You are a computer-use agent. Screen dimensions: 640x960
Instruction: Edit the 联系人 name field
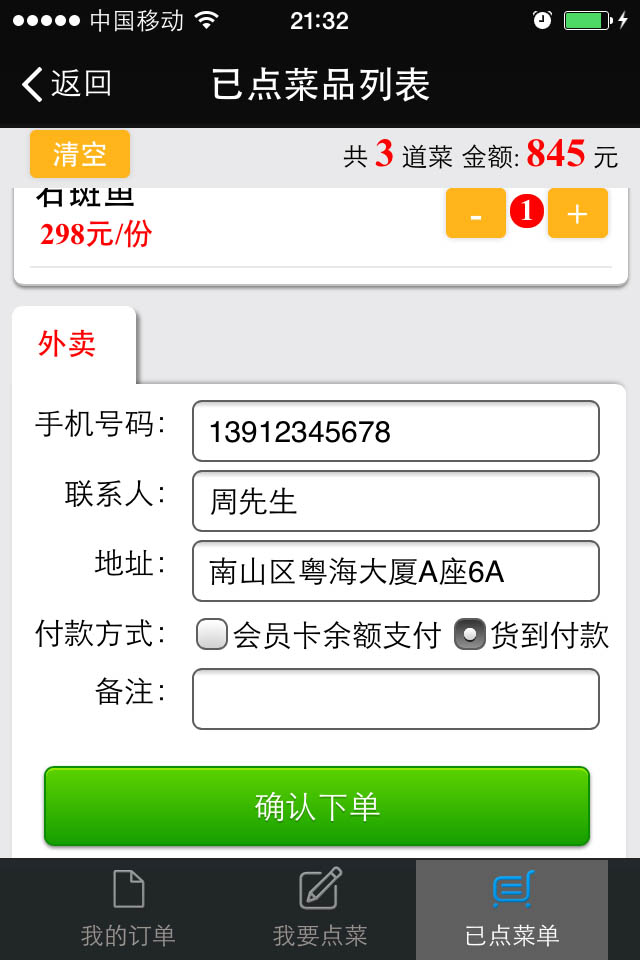395,501
